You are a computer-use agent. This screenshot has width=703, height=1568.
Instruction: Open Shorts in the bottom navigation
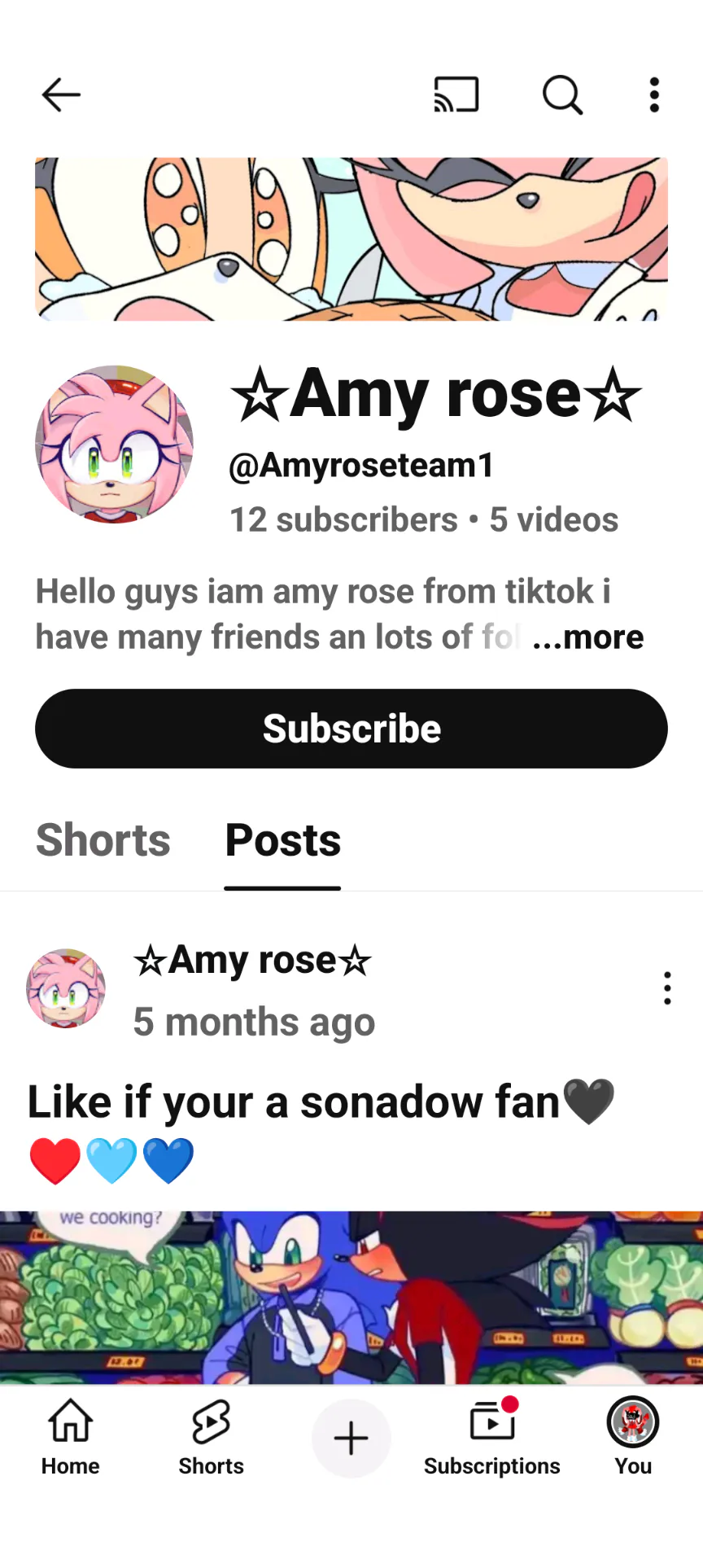212,1439
